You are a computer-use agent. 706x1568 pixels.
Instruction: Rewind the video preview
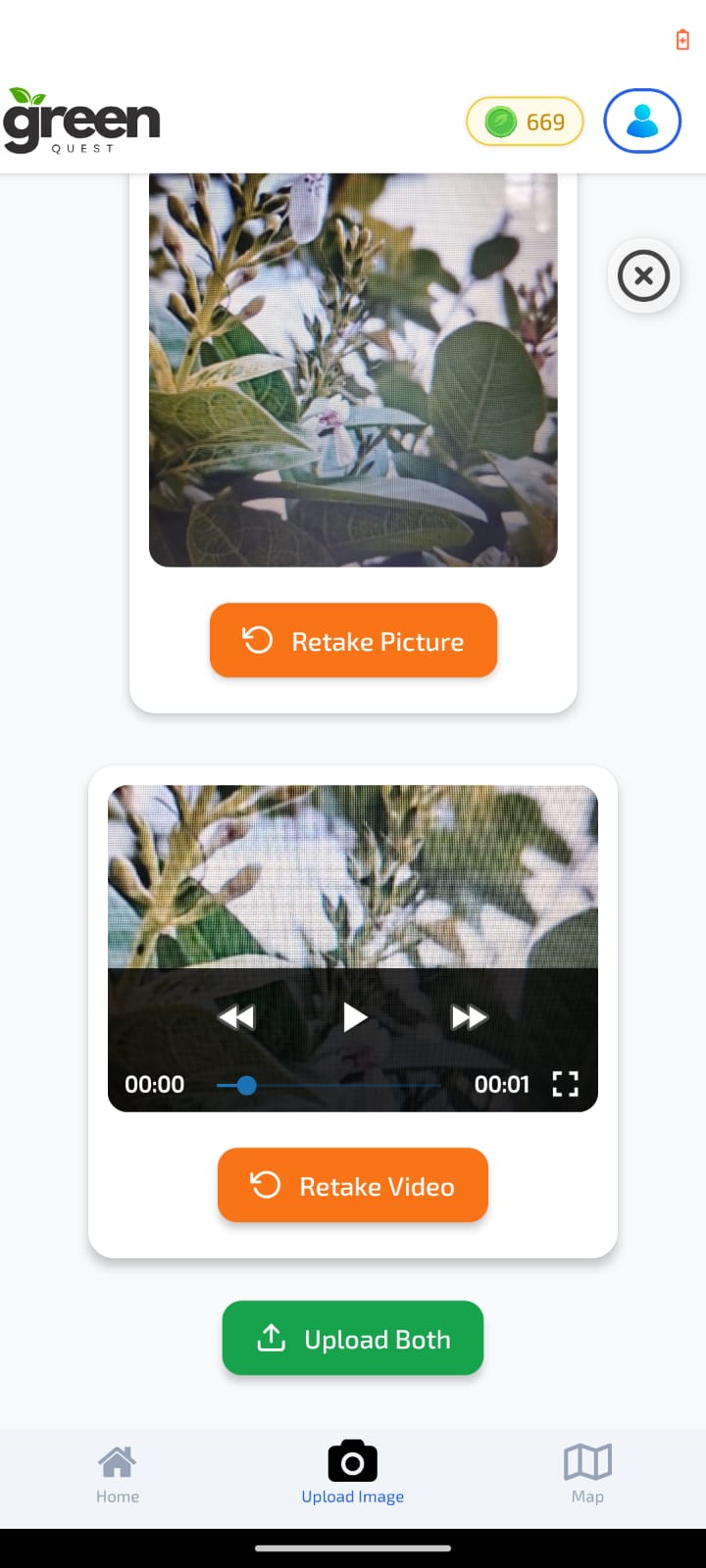tap(236, 1017)
